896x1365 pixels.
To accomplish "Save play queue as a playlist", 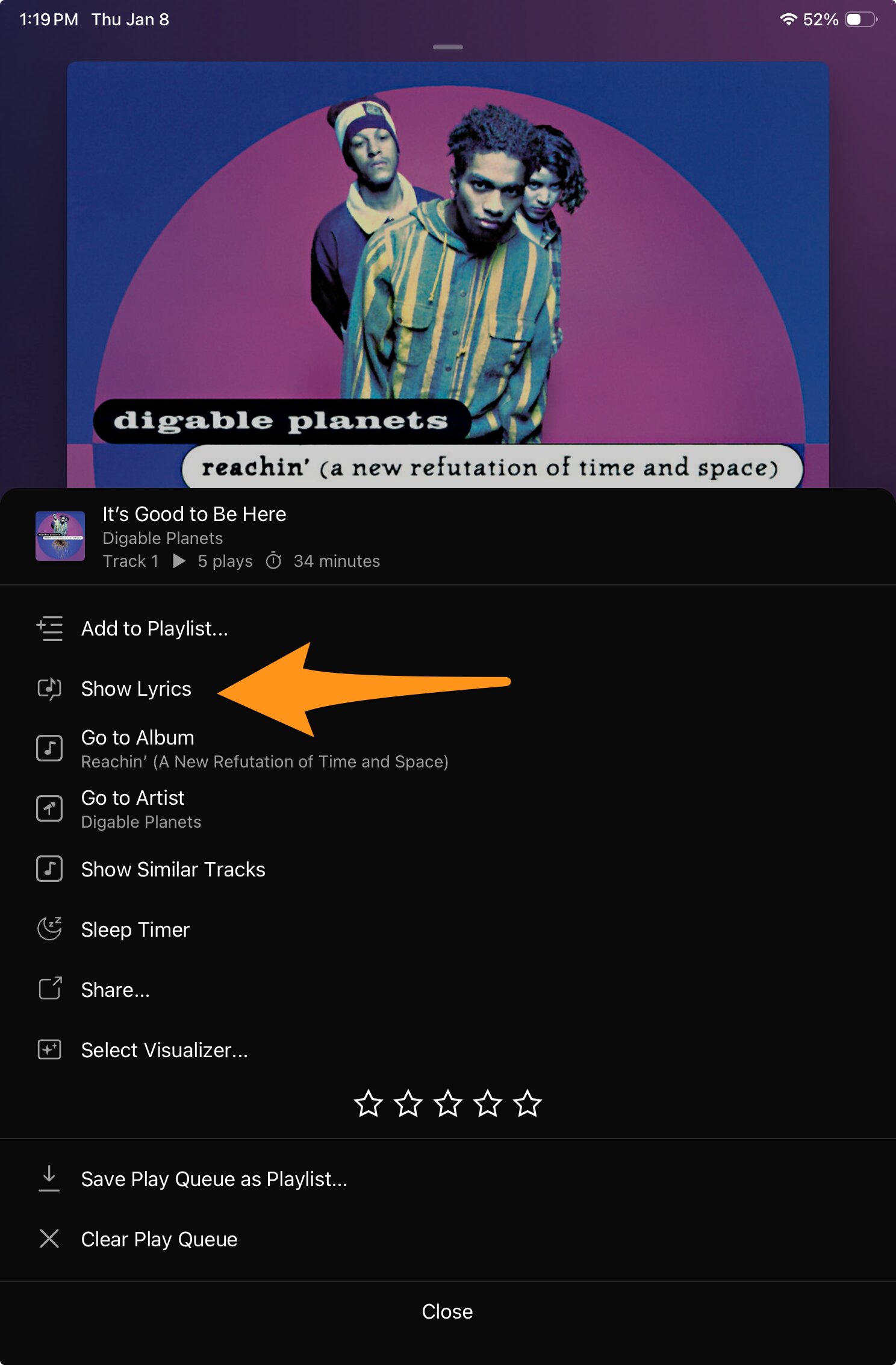I will [214, 1179].
